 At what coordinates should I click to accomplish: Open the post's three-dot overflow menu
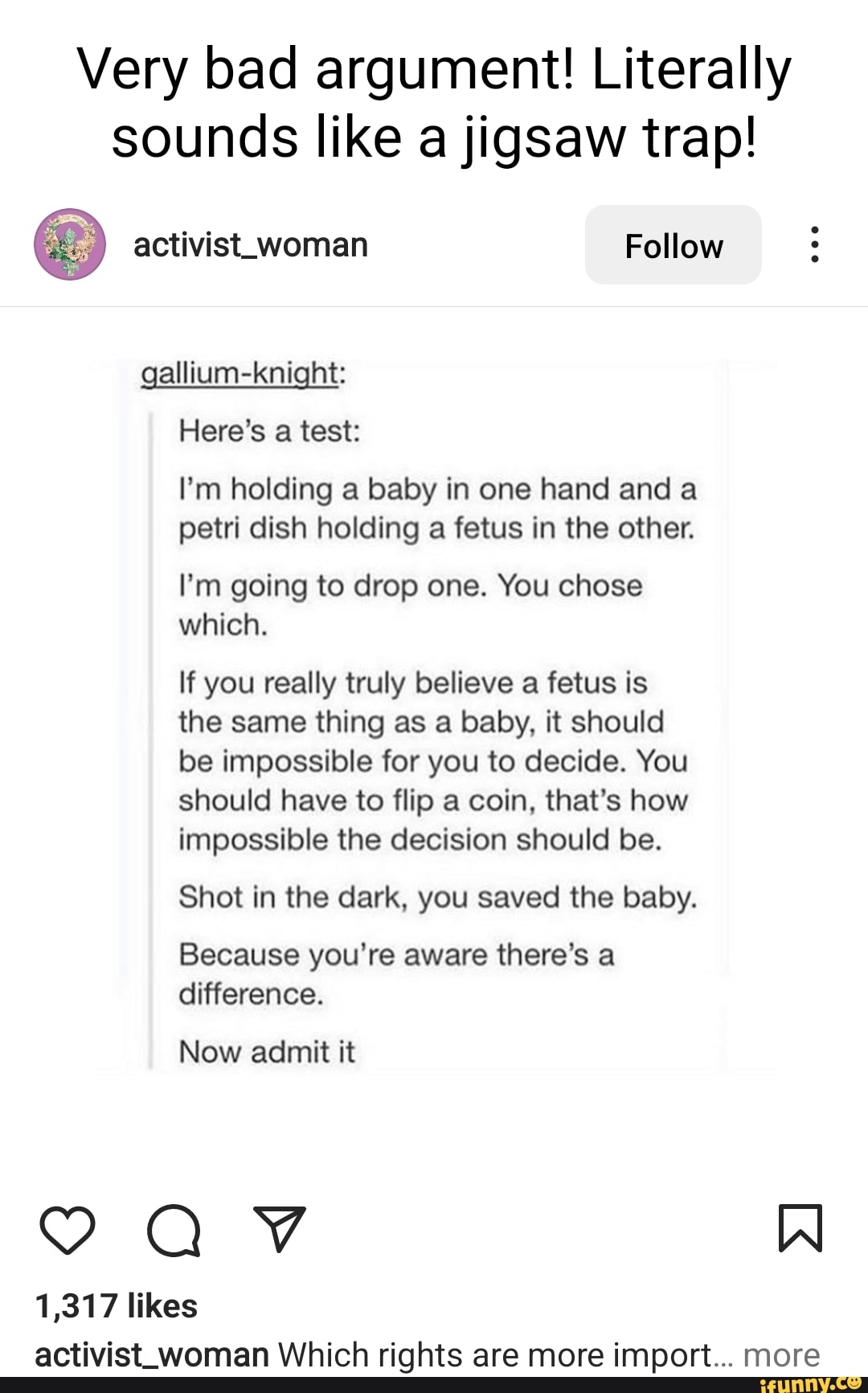[x=815, y=245]
